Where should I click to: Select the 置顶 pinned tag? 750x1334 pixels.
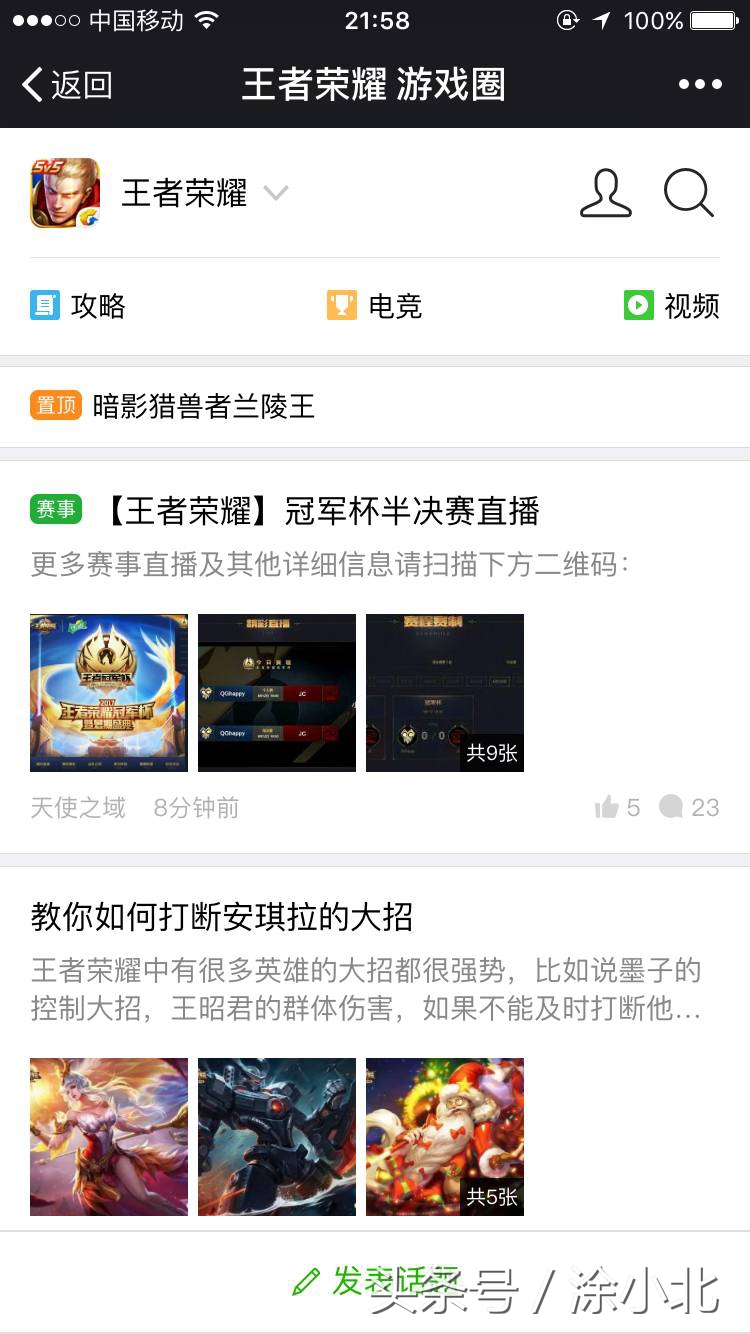(55, 406)
